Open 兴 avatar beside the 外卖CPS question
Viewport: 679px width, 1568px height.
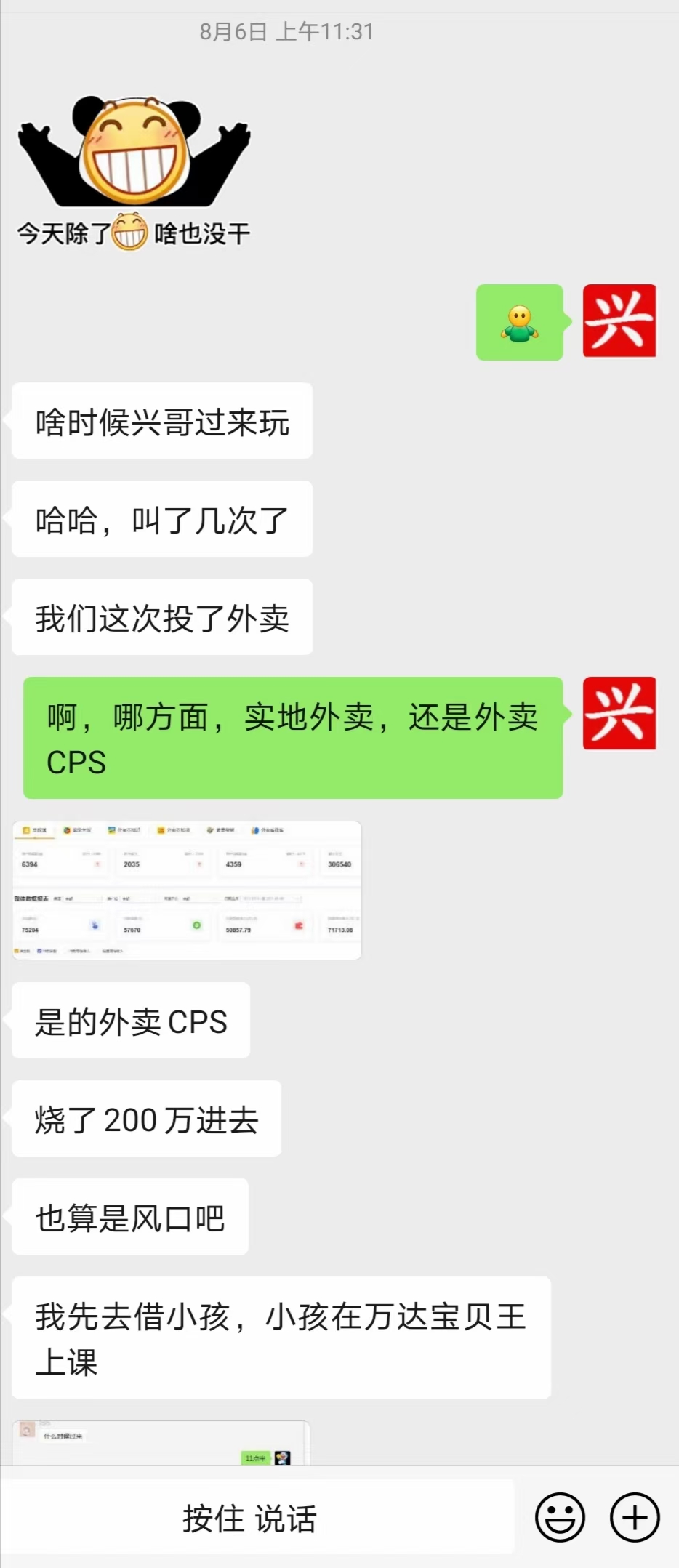coord(619,713)
